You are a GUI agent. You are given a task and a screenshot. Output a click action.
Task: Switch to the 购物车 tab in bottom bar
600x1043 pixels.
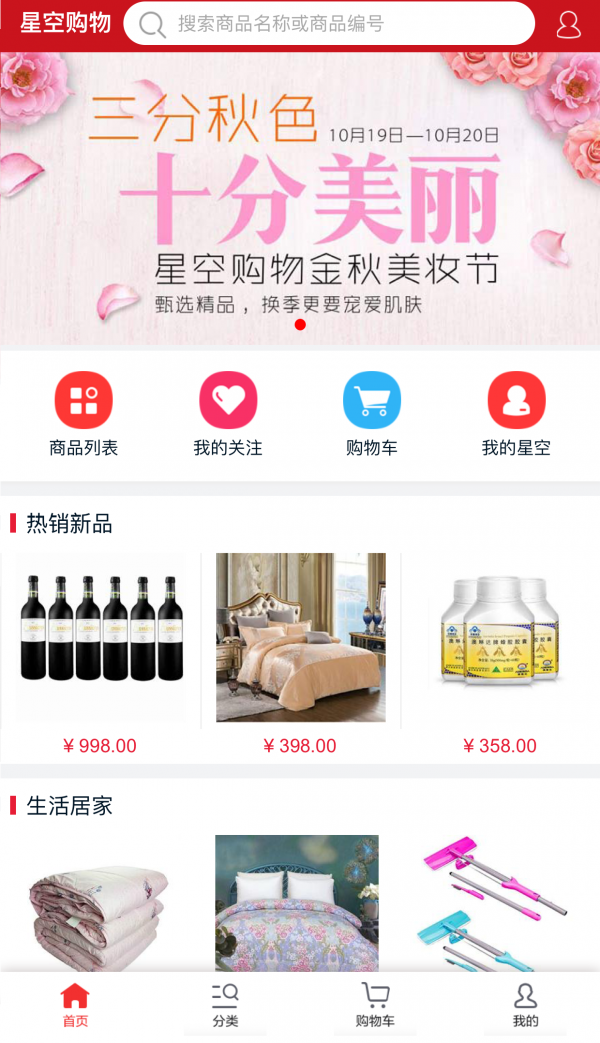point(375,1005)
